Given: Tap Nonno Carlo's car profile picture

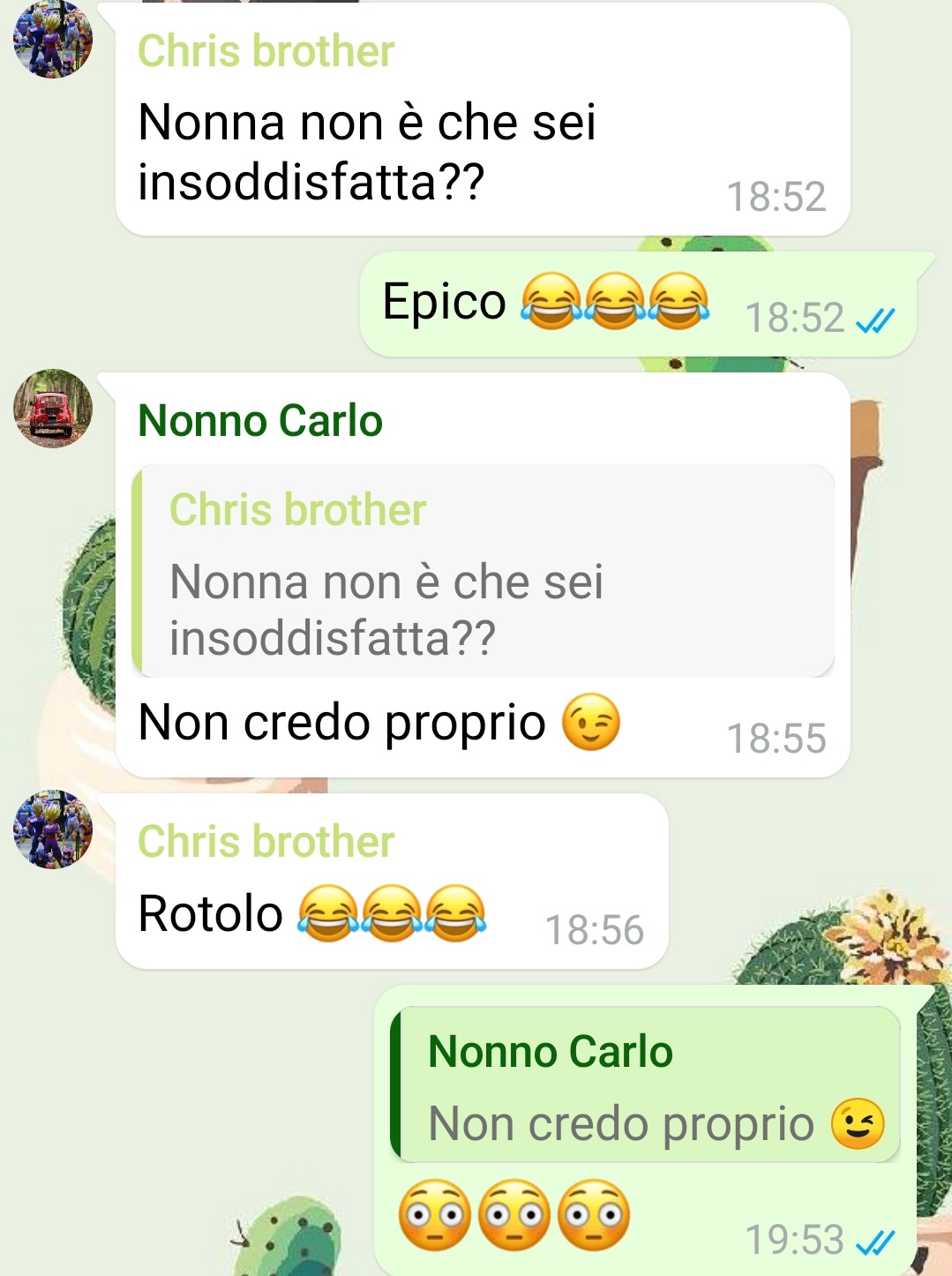Looking at the screenshot, I should pyautogui.click(x=53, y=409).
